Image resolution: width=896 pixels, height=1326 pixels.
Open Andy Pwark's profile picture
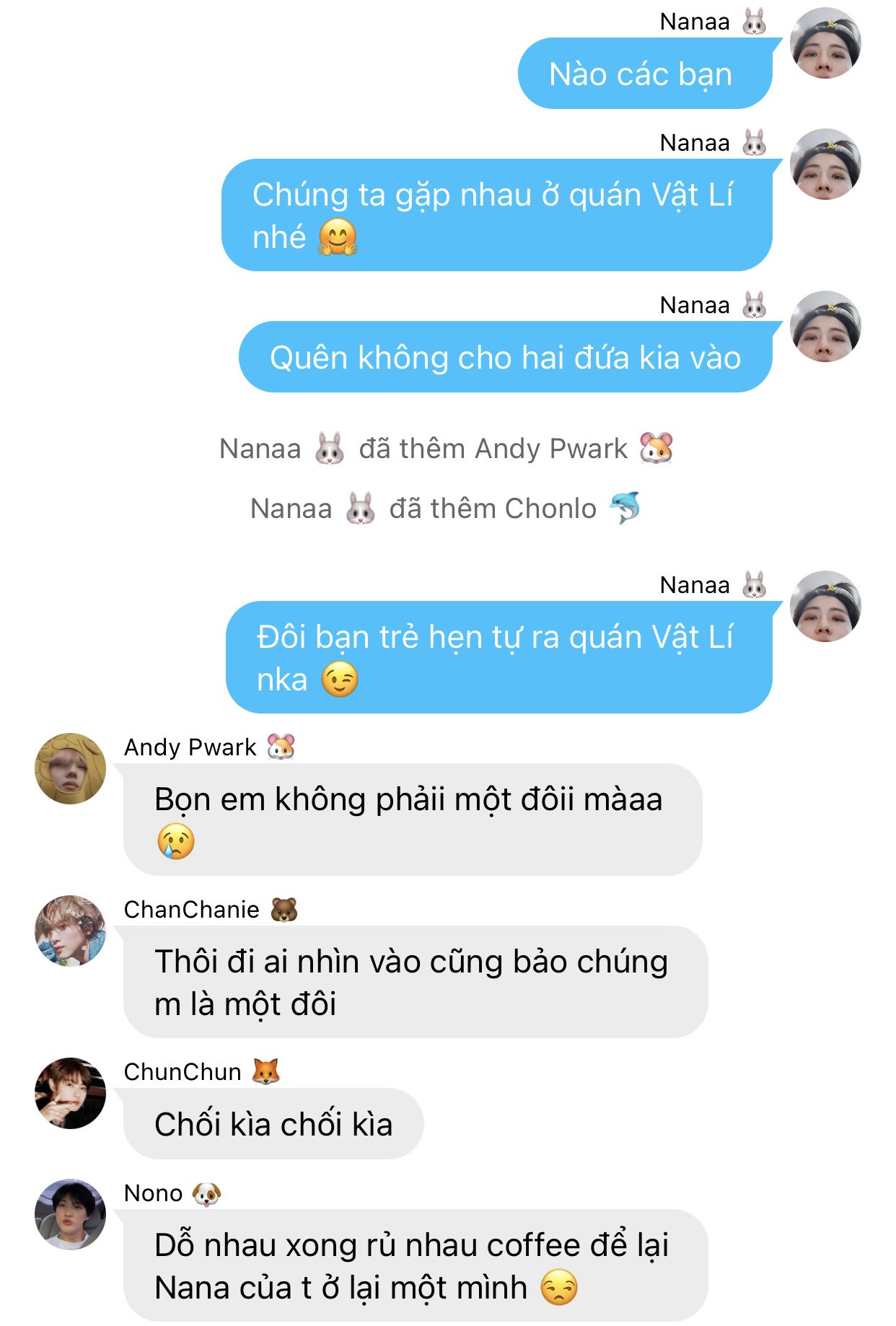click(x=70, y=769)
